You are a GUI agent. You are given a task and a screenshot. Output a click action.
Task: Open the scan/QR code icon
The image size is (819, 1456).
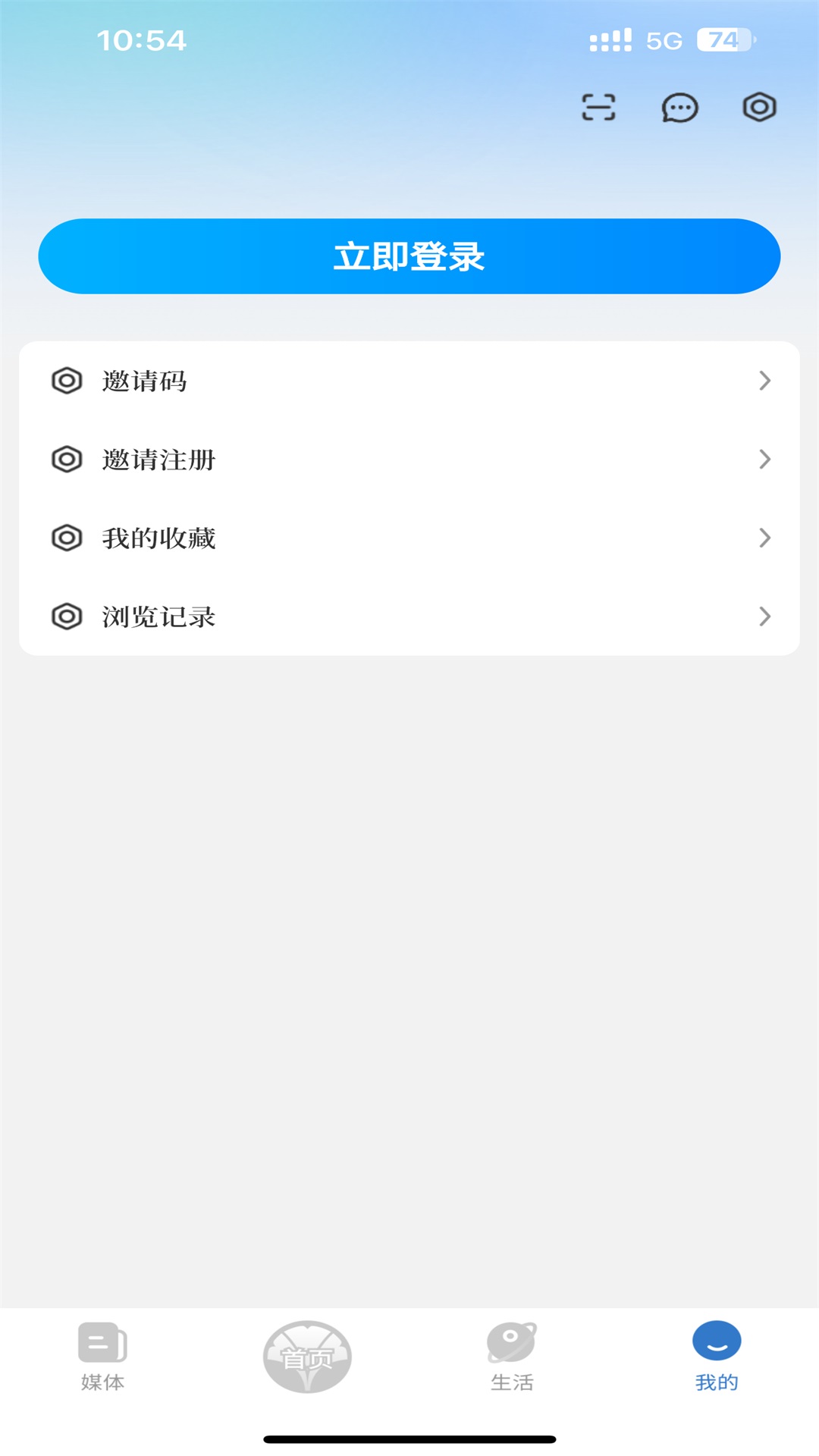coord(599,108)
